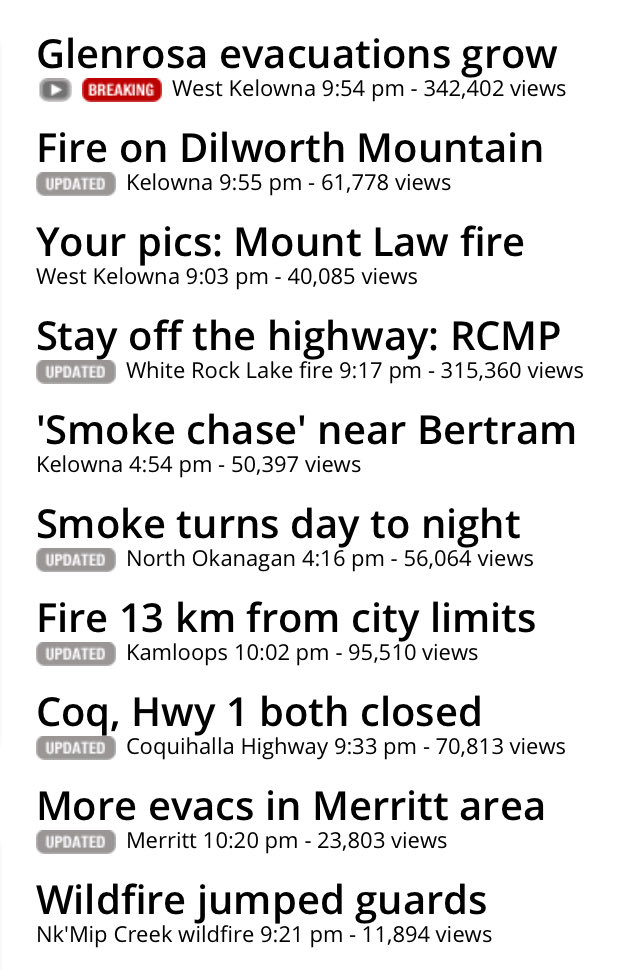Open Fire 13 km from city limits
Viewport: 637px width, 970px height.
(286, 619)
